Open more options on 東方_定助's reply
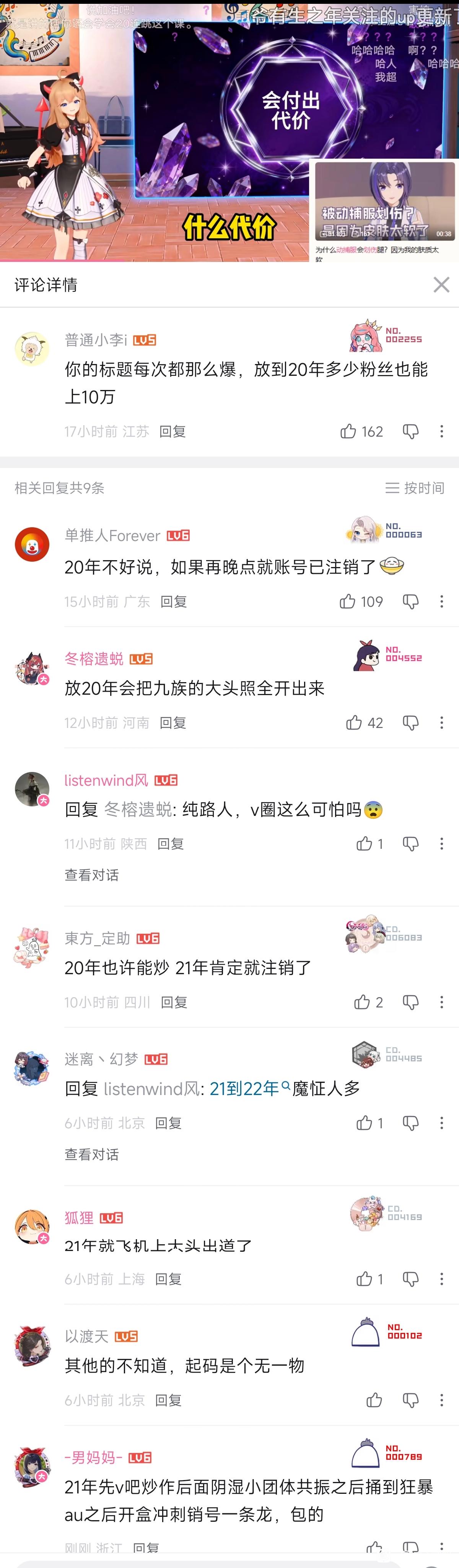 coord(441,1002)
